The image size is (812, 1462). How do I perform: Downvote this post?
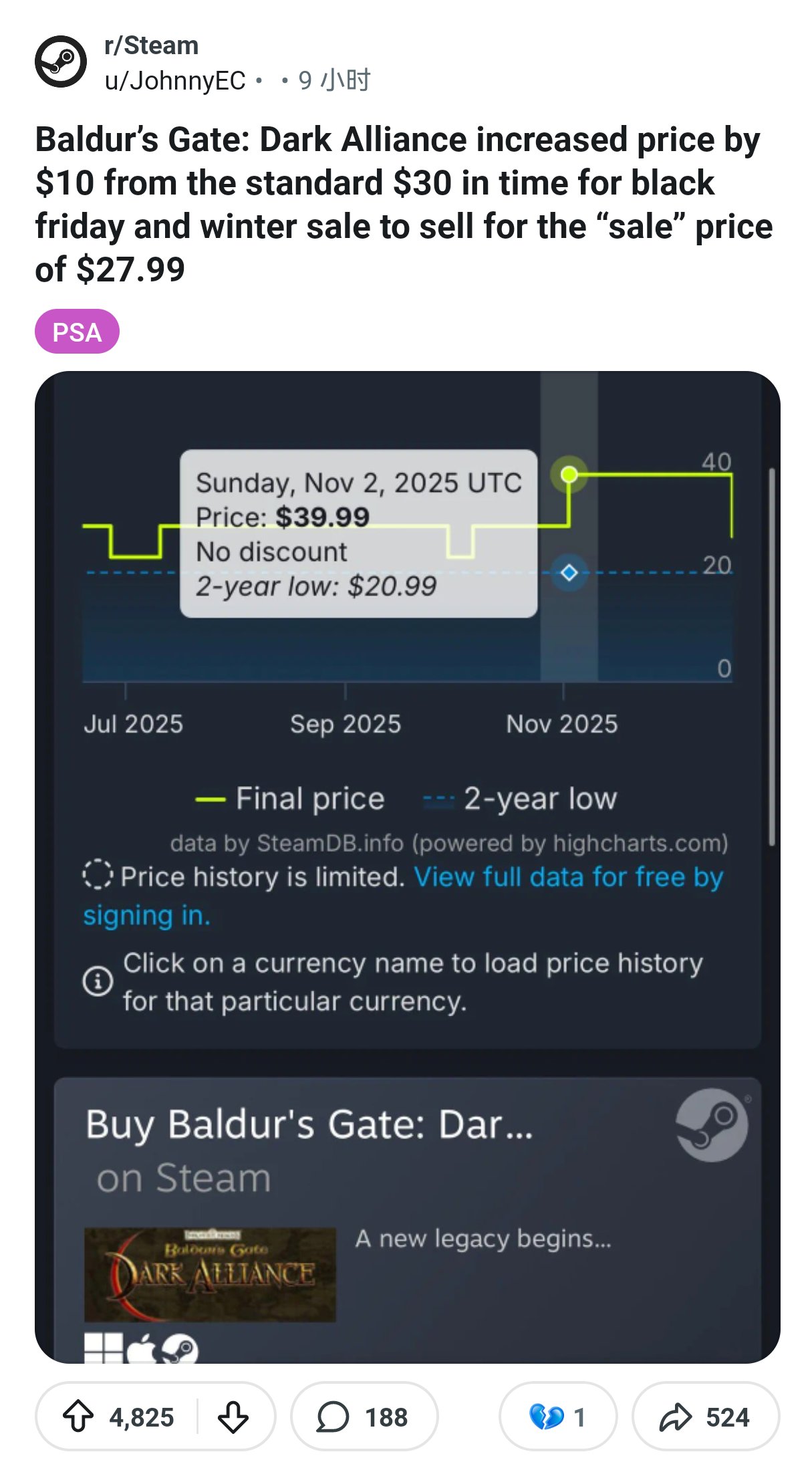233,1417
